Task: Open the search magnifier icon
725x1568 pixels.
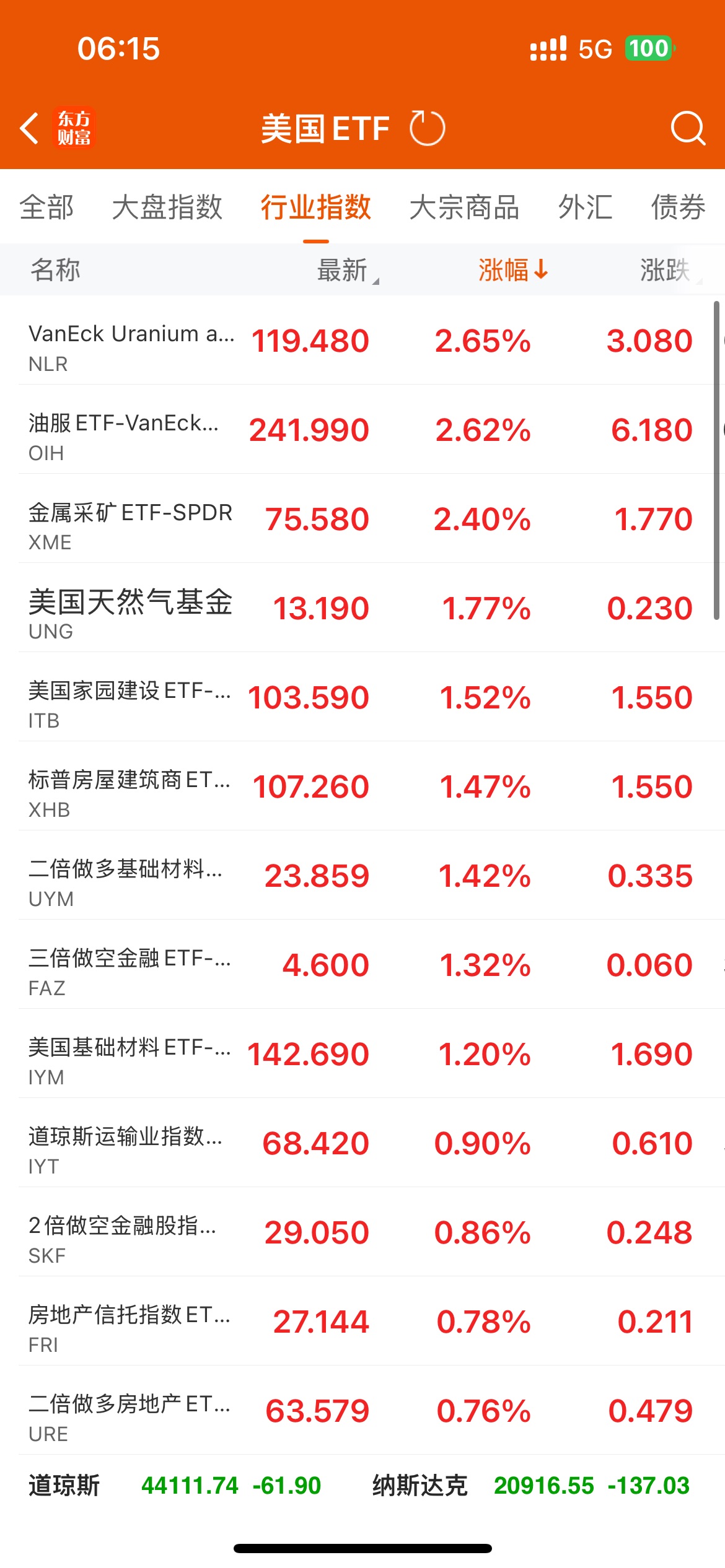Action: pyautogui.click(x=688, y=128)
